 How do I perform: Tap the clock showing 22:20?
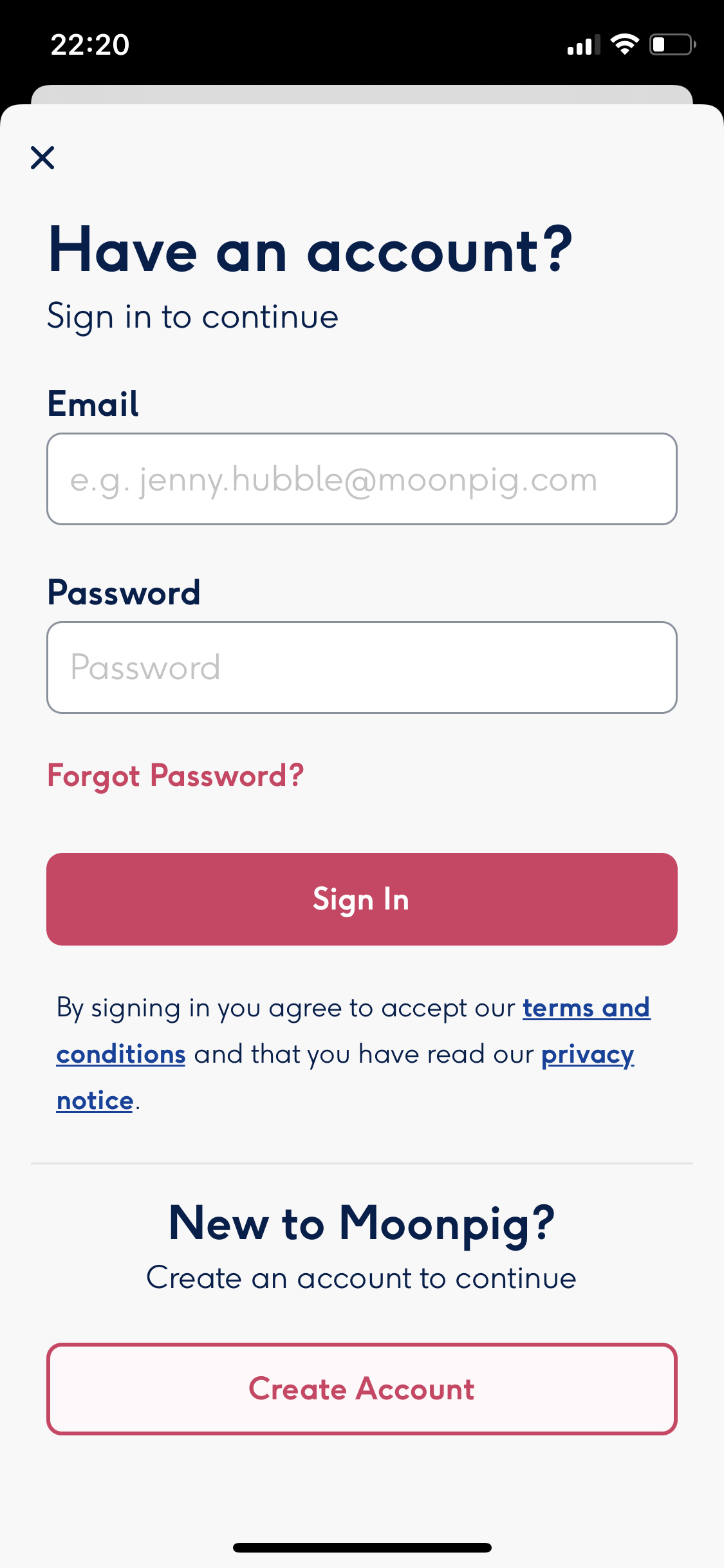point(89,43)
